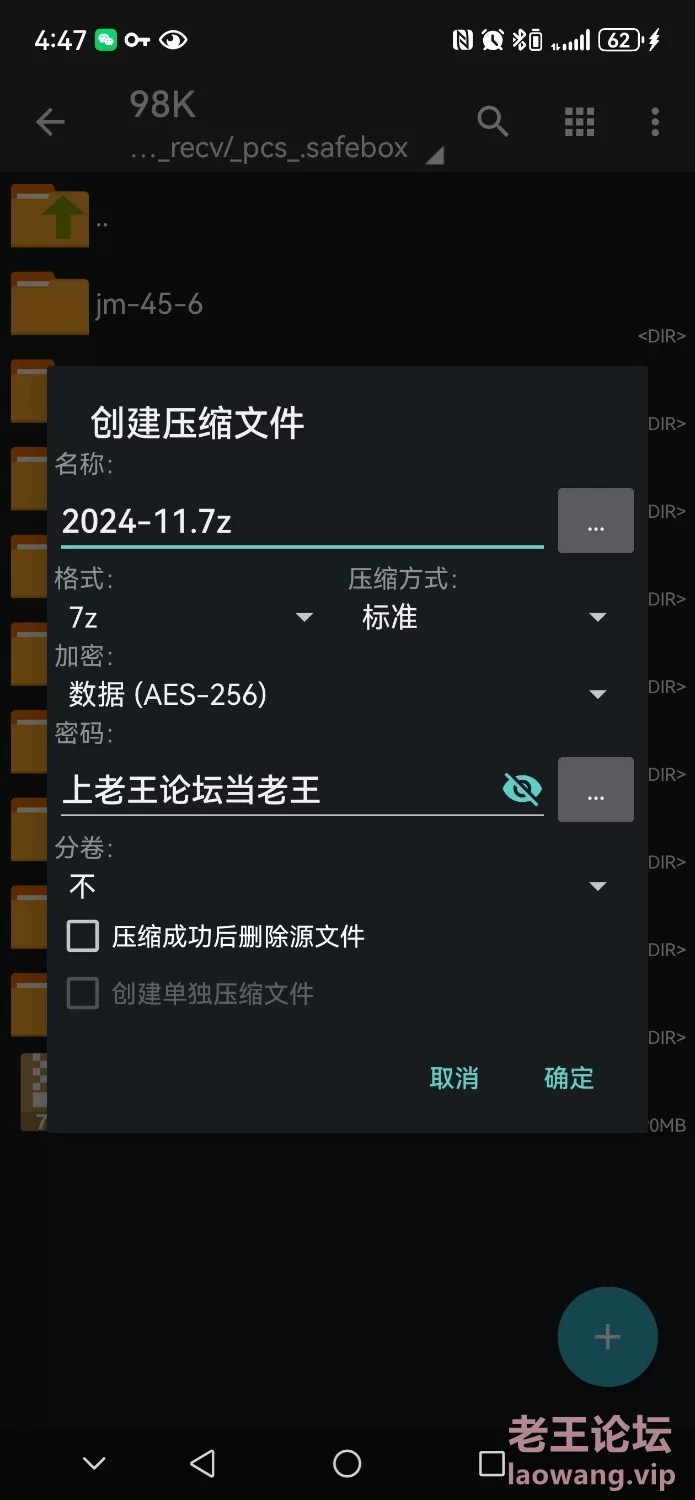Image resolution: width=695 pixels, height=1500 pixels.
Task: Open the 格式 dropdown showing 7z
Action: tap(191, 617)
